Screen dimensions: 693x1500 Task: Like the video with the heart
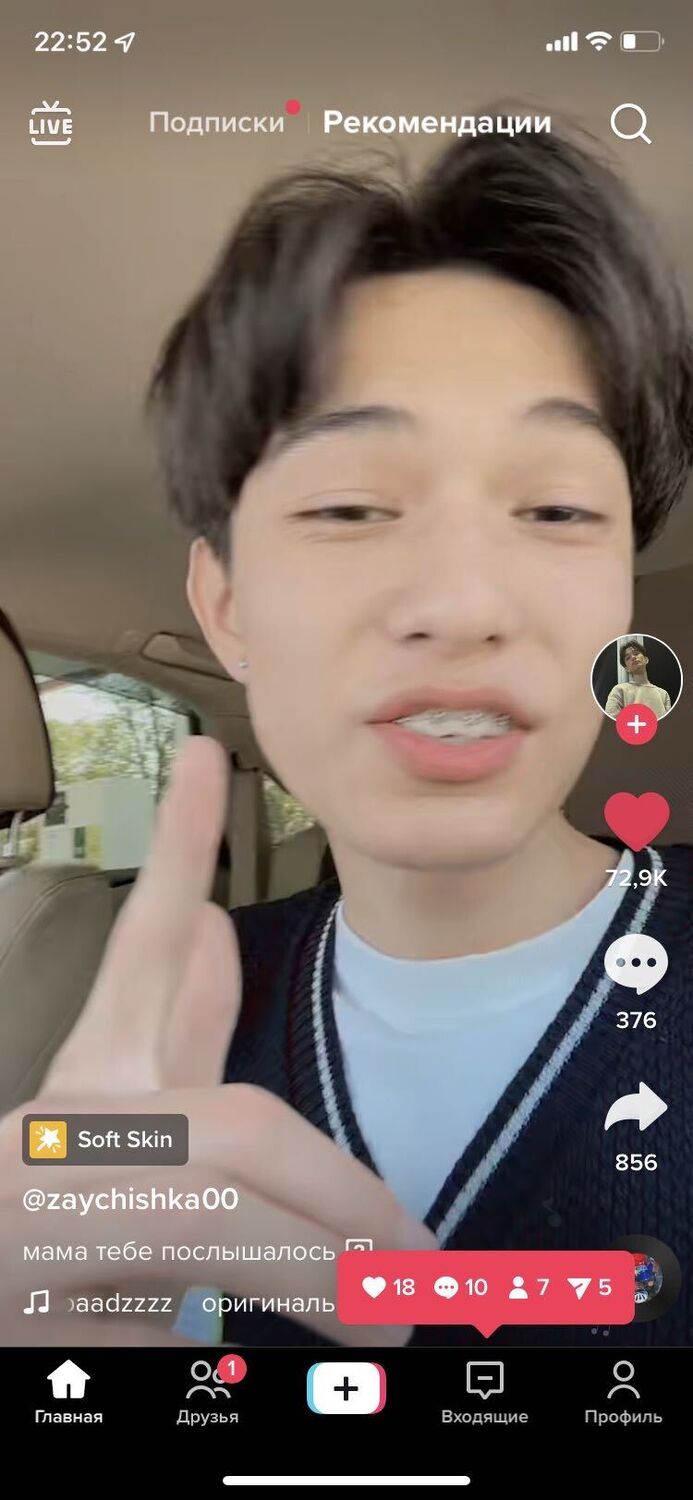point(636,822)
